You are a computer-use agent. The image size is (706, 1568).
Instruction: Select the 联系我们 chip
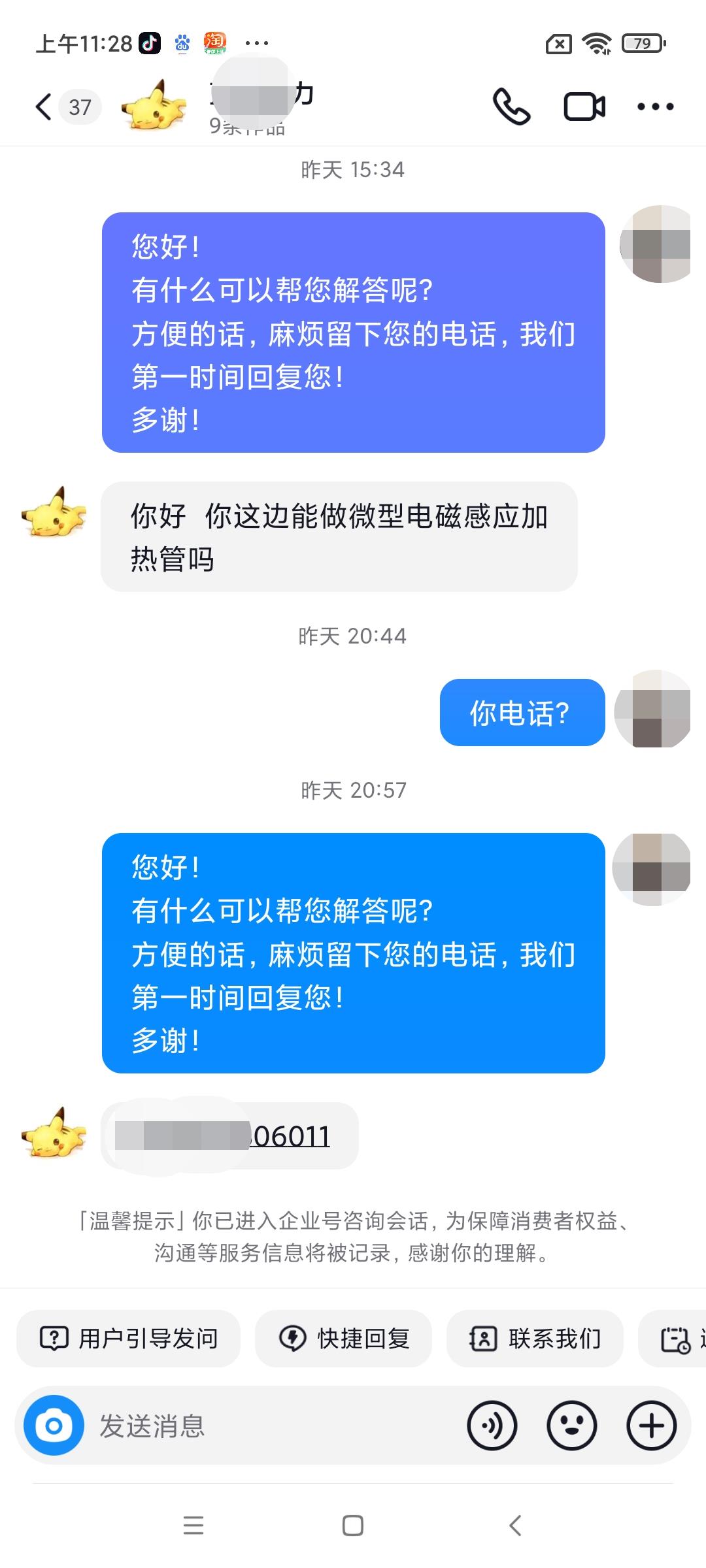point(535,1339)
